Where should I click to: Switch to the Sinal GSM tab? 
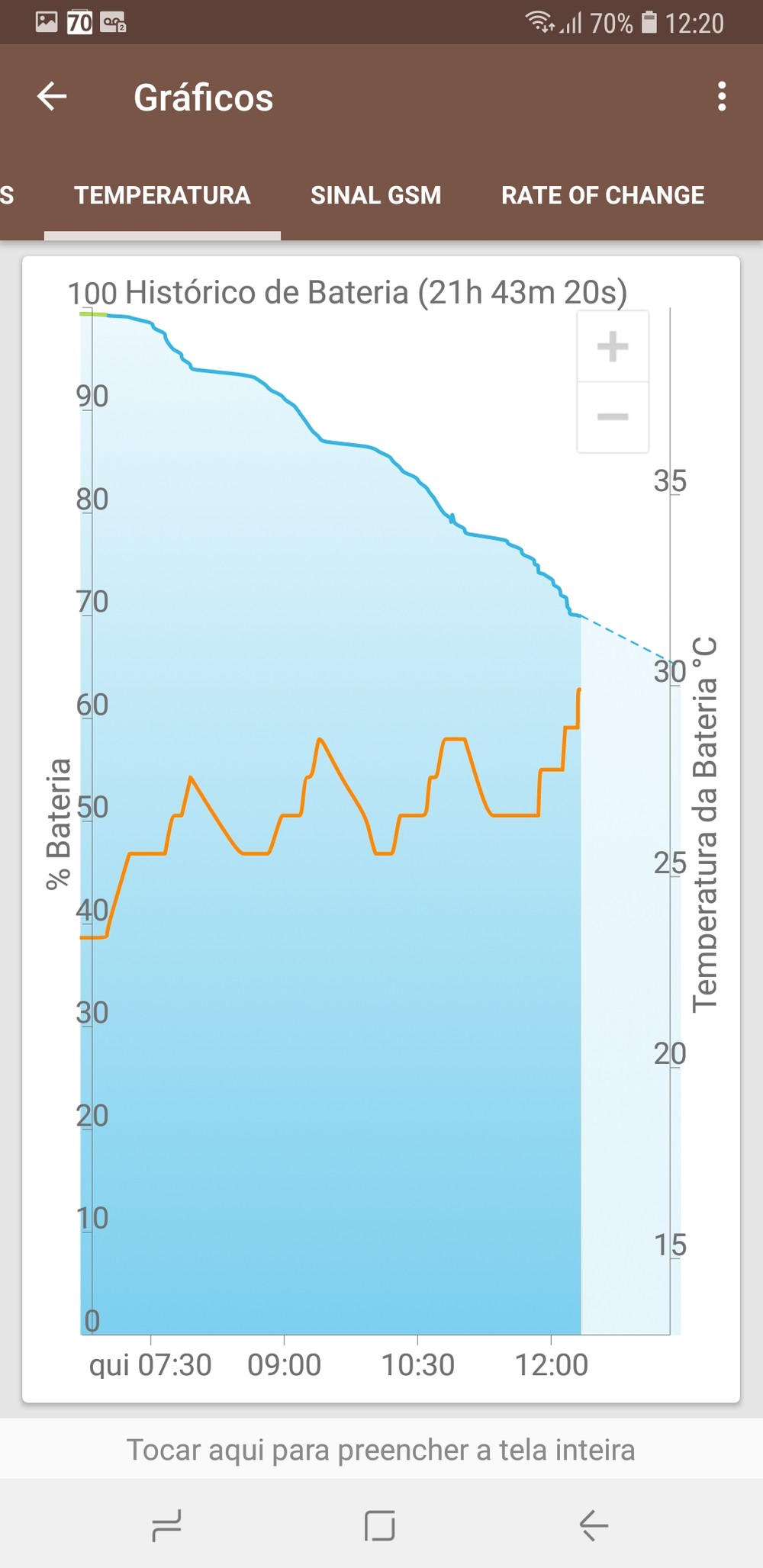click(x=375, y=195)
